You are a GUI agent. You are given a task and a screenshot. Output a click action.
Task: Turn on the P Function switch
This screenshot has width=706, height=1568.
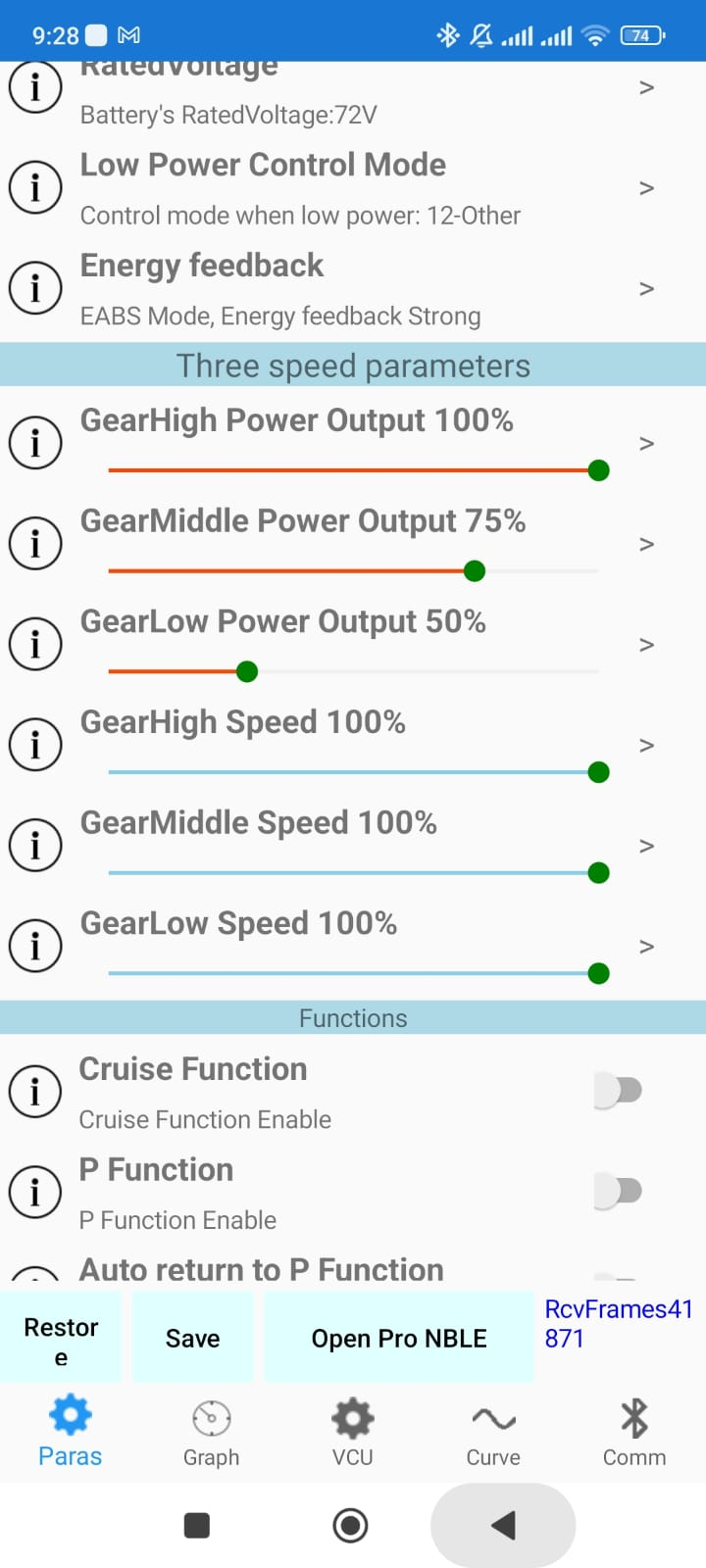click(x=618, y=1191)
